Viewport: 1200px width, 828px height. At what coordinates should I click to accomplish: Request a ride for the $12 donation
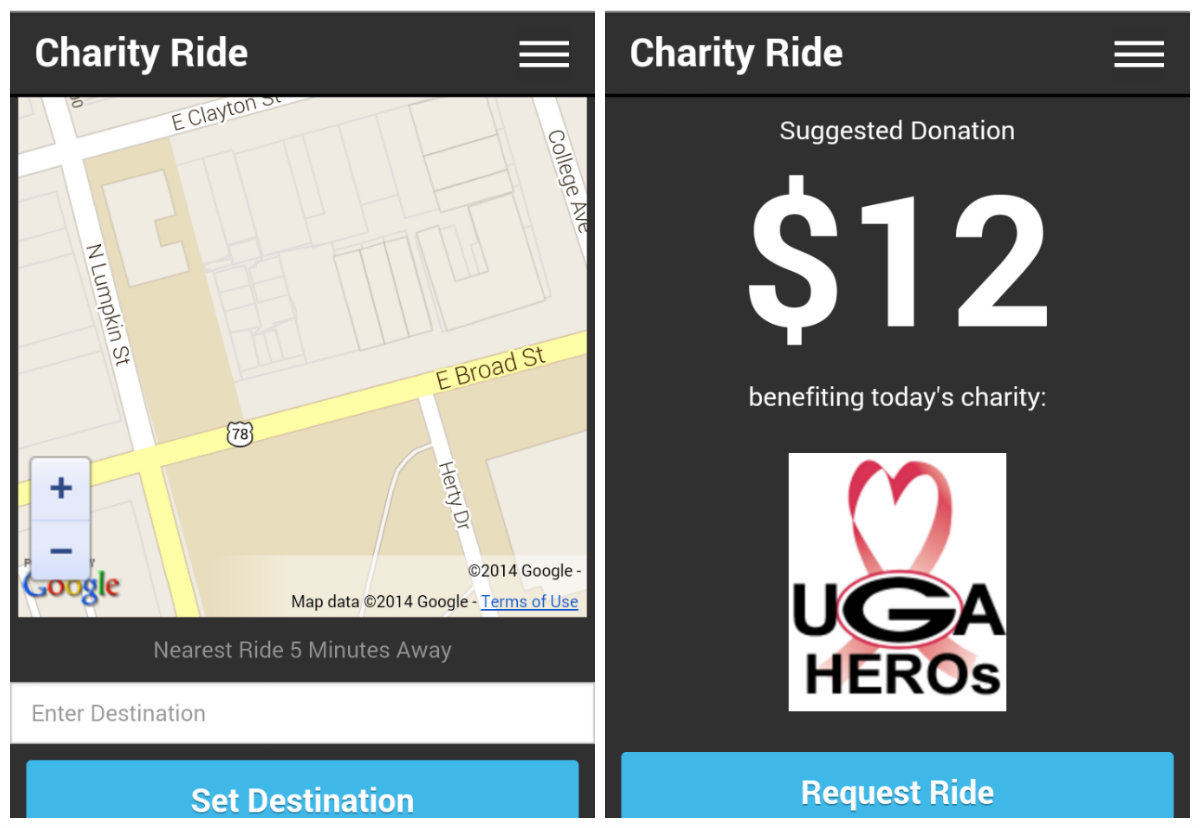[x=897, y=790]
